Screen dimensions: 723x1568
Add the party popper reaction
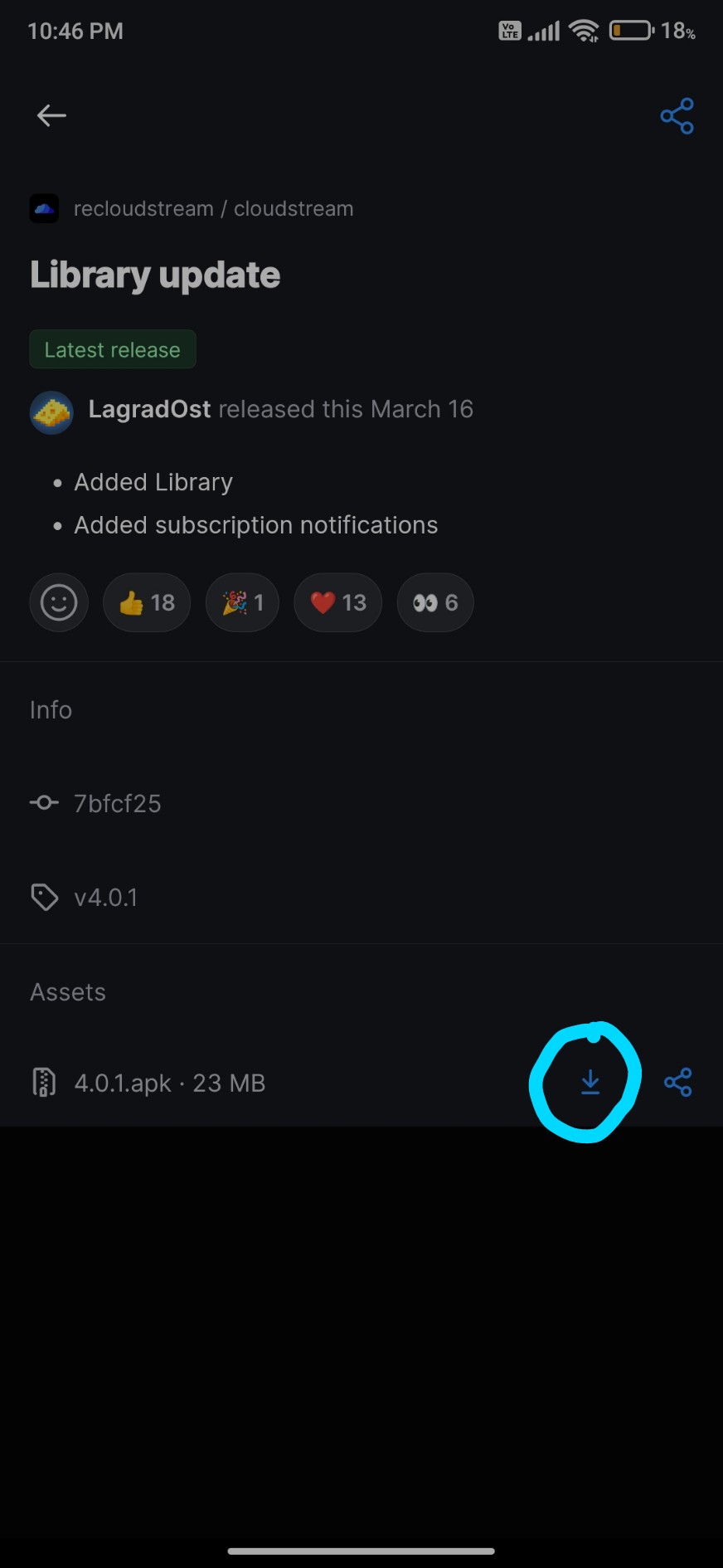tap(241, 602)
